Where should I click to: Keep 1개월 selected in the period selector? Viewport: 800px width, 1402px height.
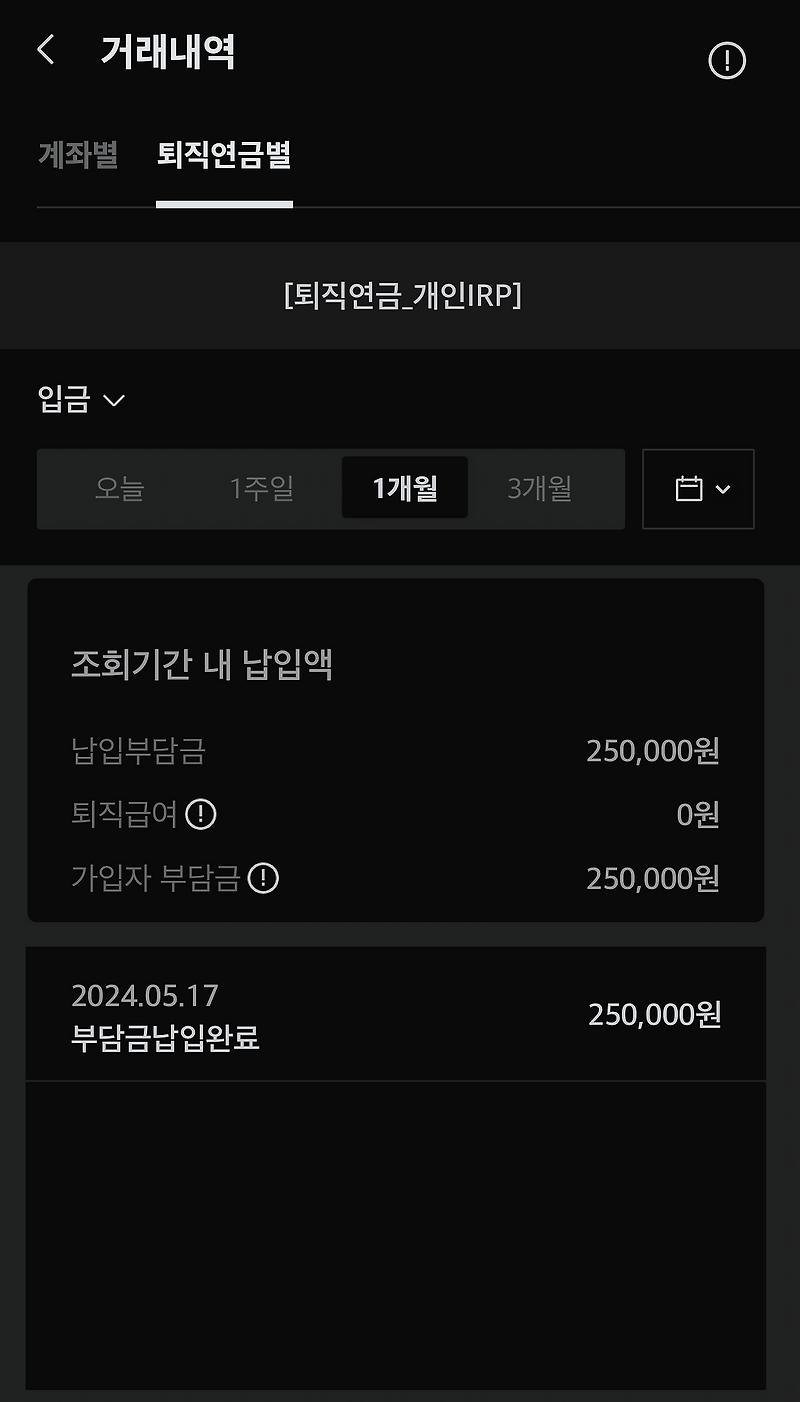[x=404, y=489]
